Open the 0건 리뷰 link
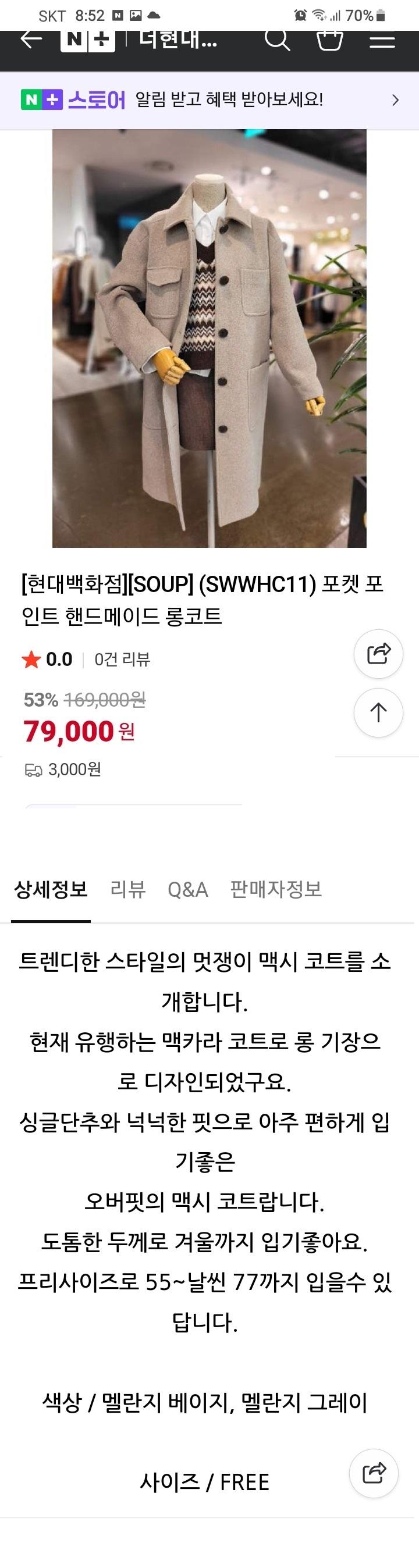 pyautogui.click(x=122, y=659)
